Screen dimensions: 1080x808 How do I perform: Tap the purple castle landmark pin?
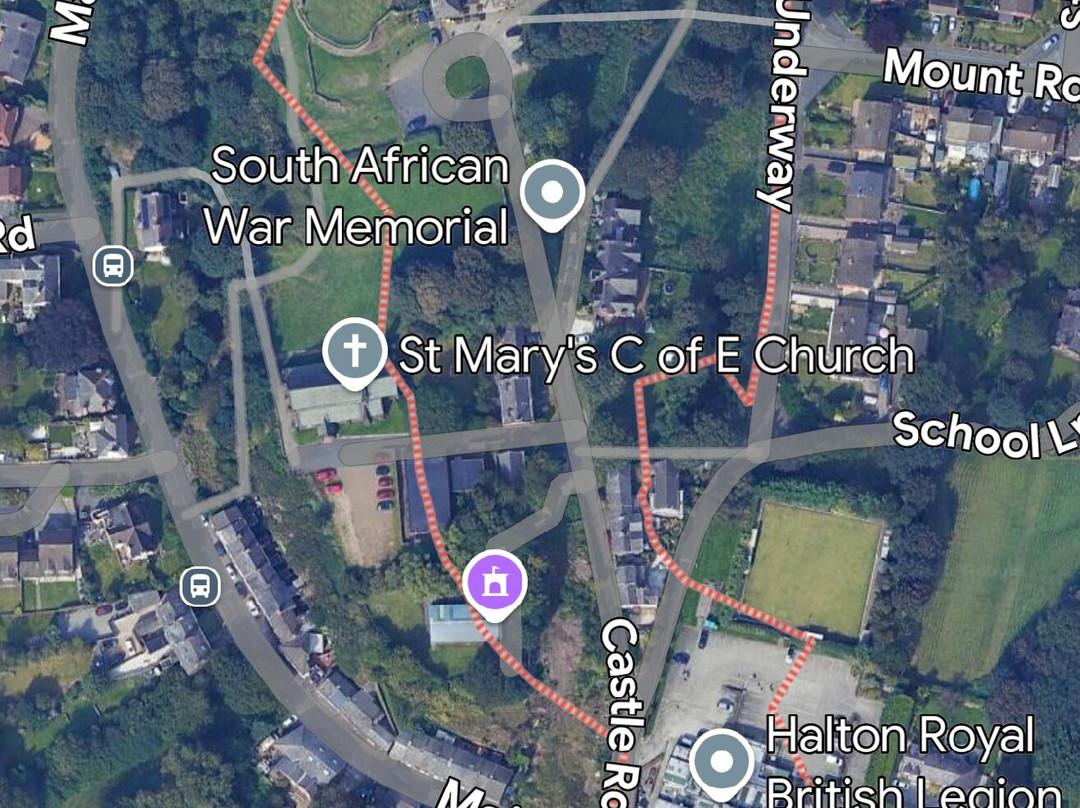point(495,582)
